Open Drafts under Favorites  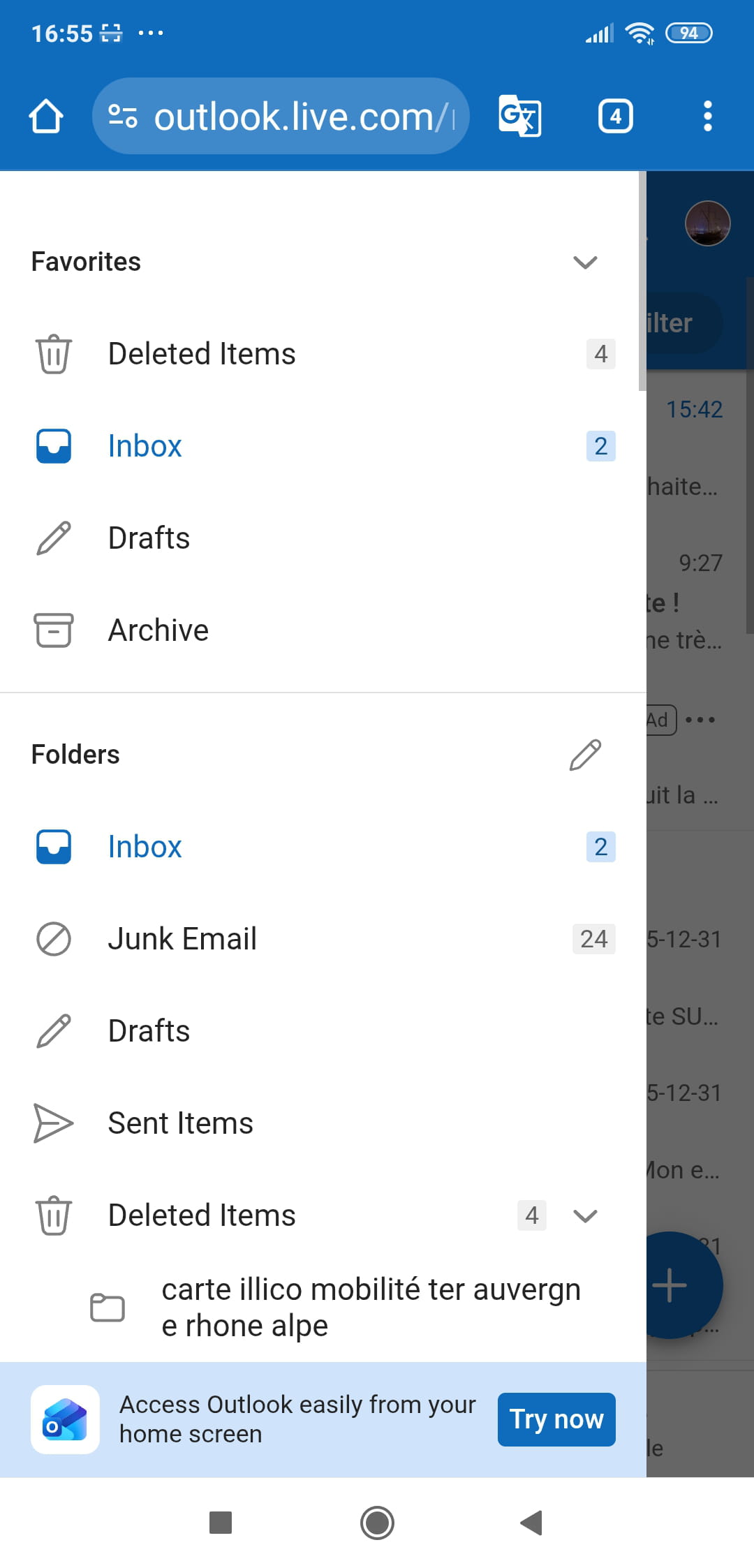pos(149,538)
